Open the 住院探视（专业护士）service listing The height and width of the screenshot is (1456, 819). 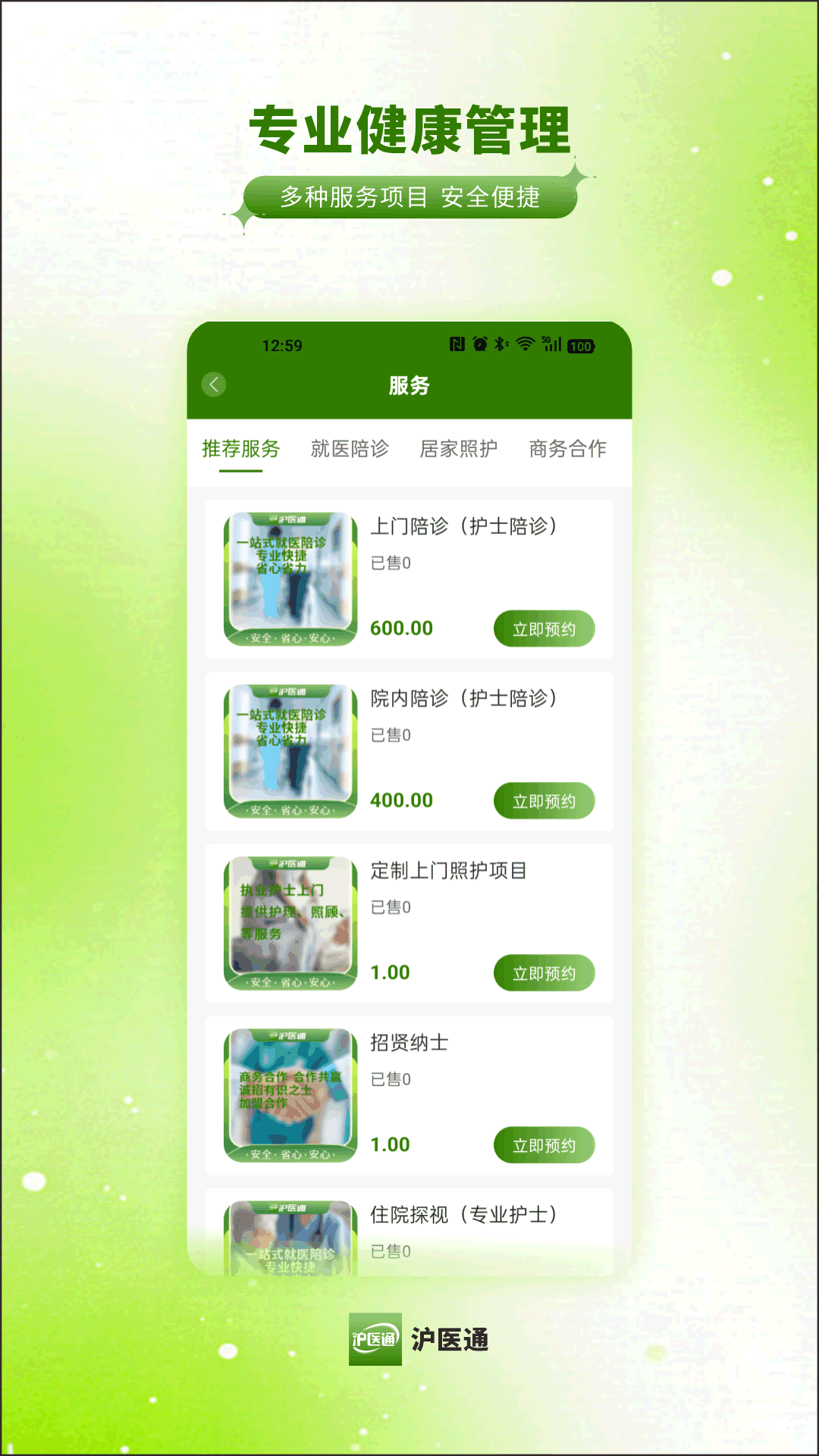[x=464, y=1213]
